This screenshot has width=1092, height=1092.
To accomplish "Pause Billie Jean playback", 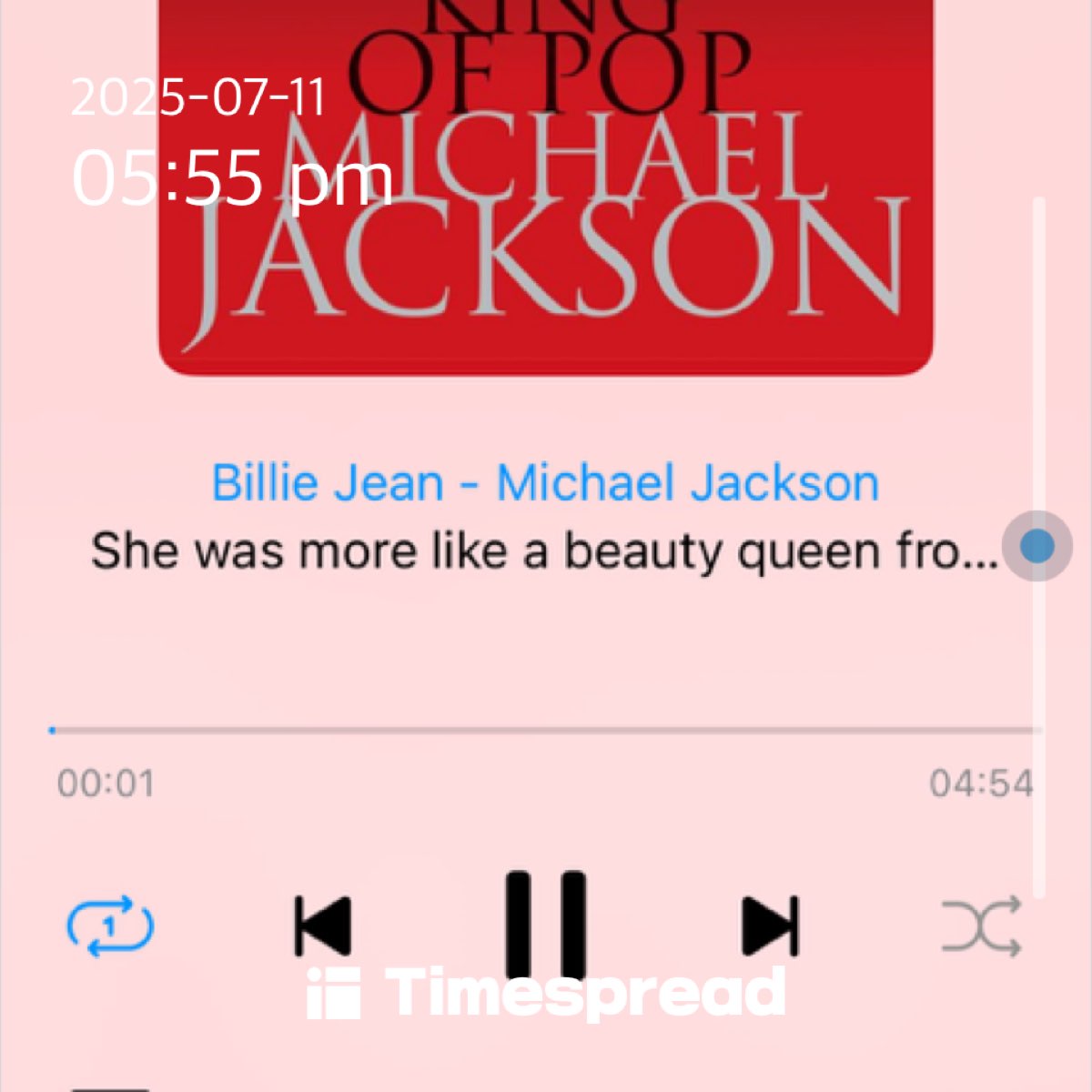I will point(545,925).
